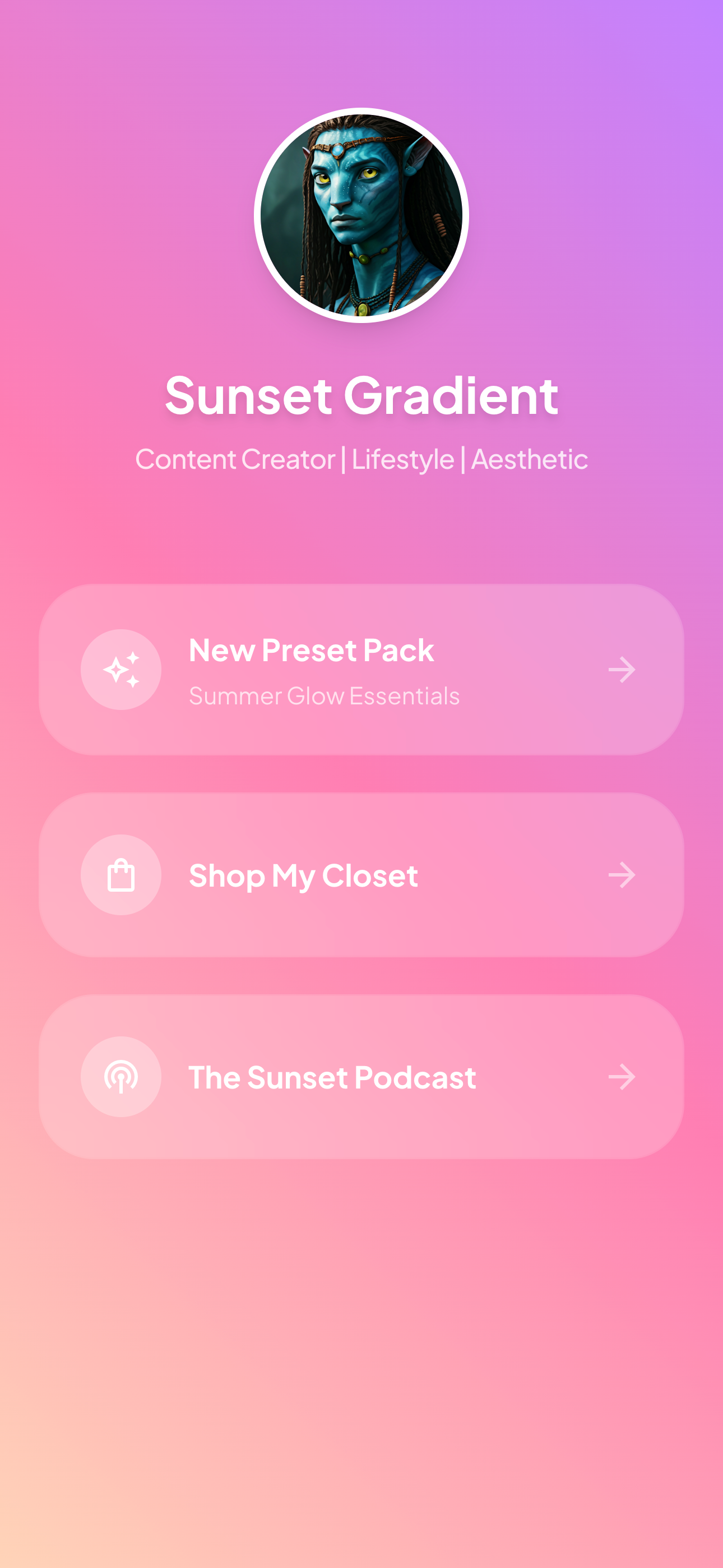Viewport: 723px width, 1568px height.
Task: Tap the arrow next to The Sunset Podcast
Action: 622,1076
